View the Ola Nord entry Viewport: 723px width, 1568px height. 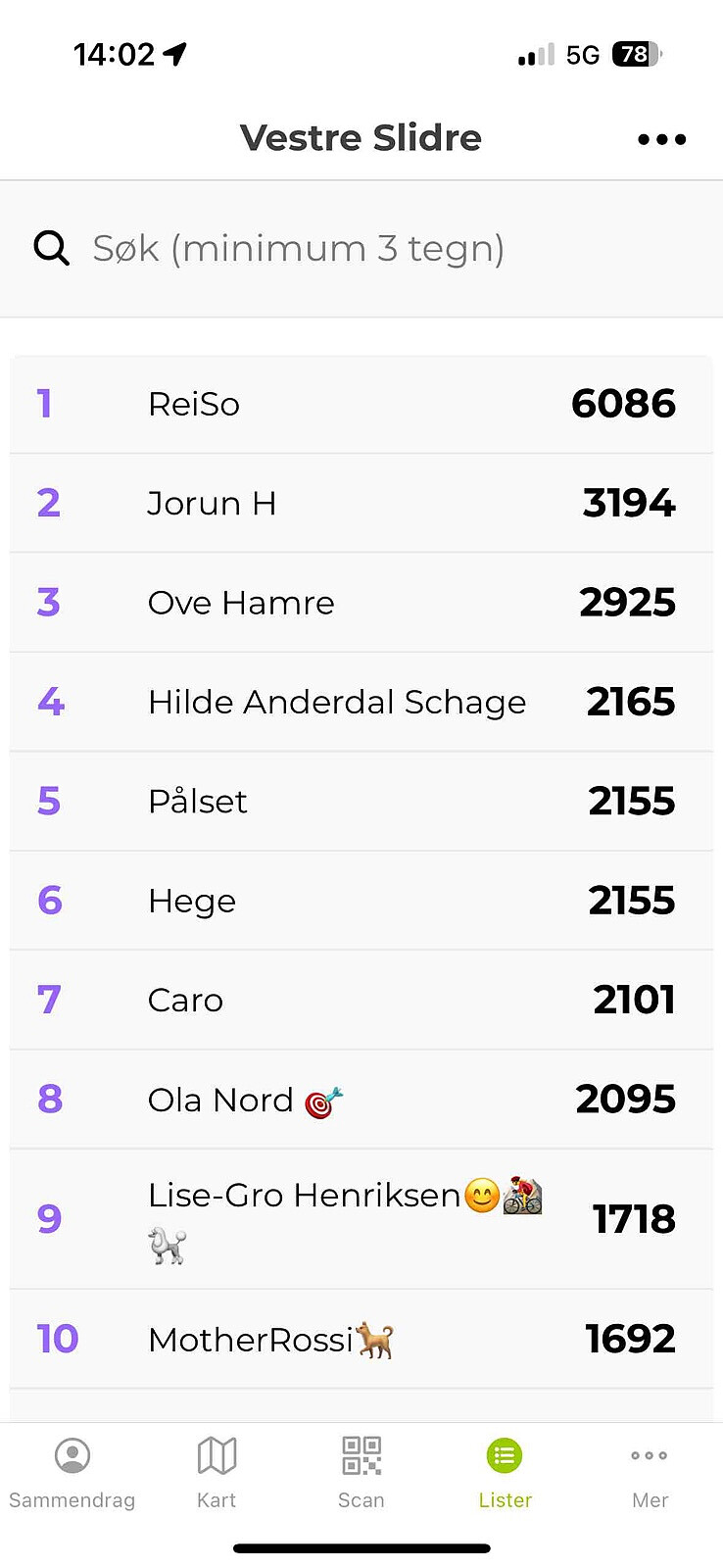[361, 1100]
